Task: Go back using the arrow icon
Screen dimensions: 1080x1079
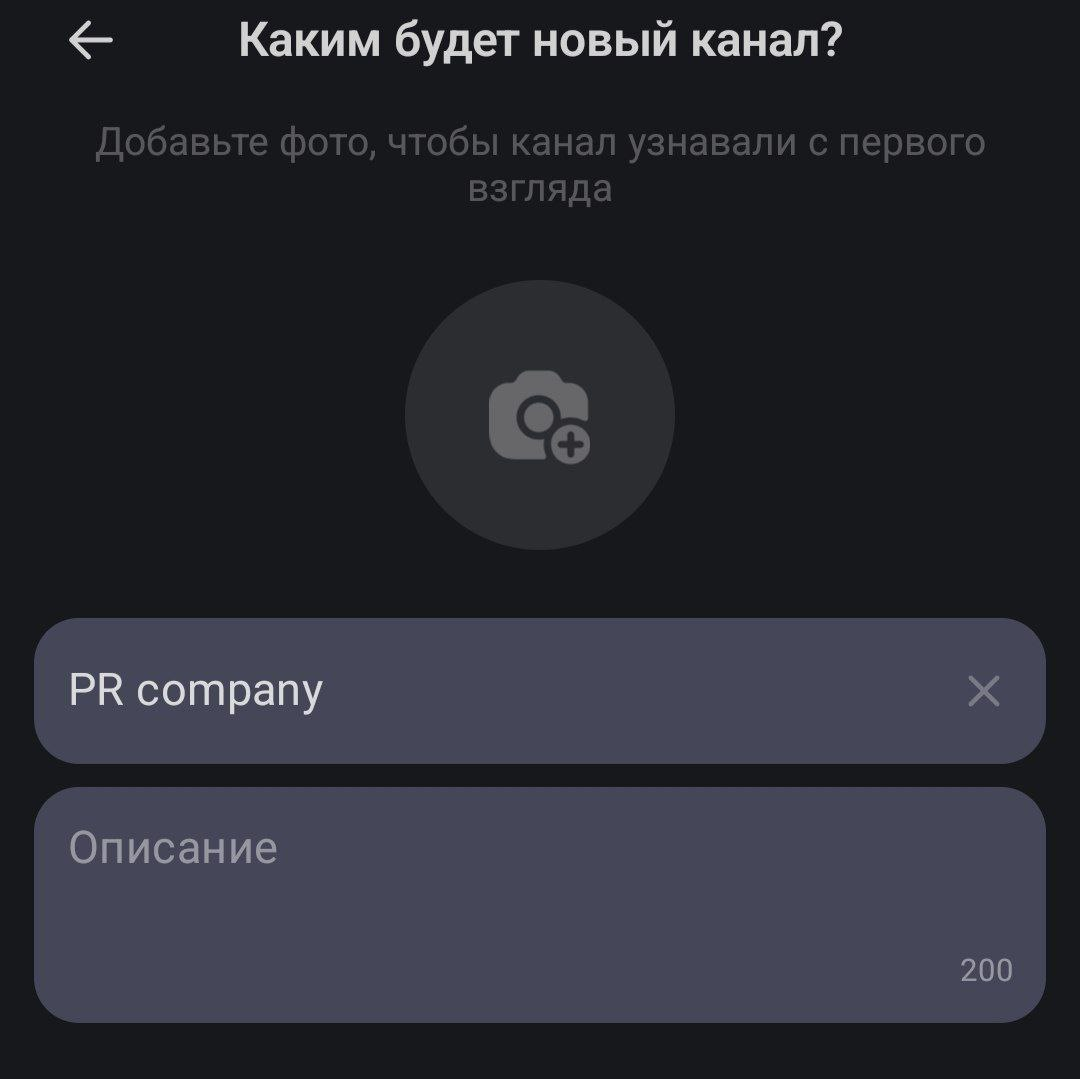Action: coord(91,41)
